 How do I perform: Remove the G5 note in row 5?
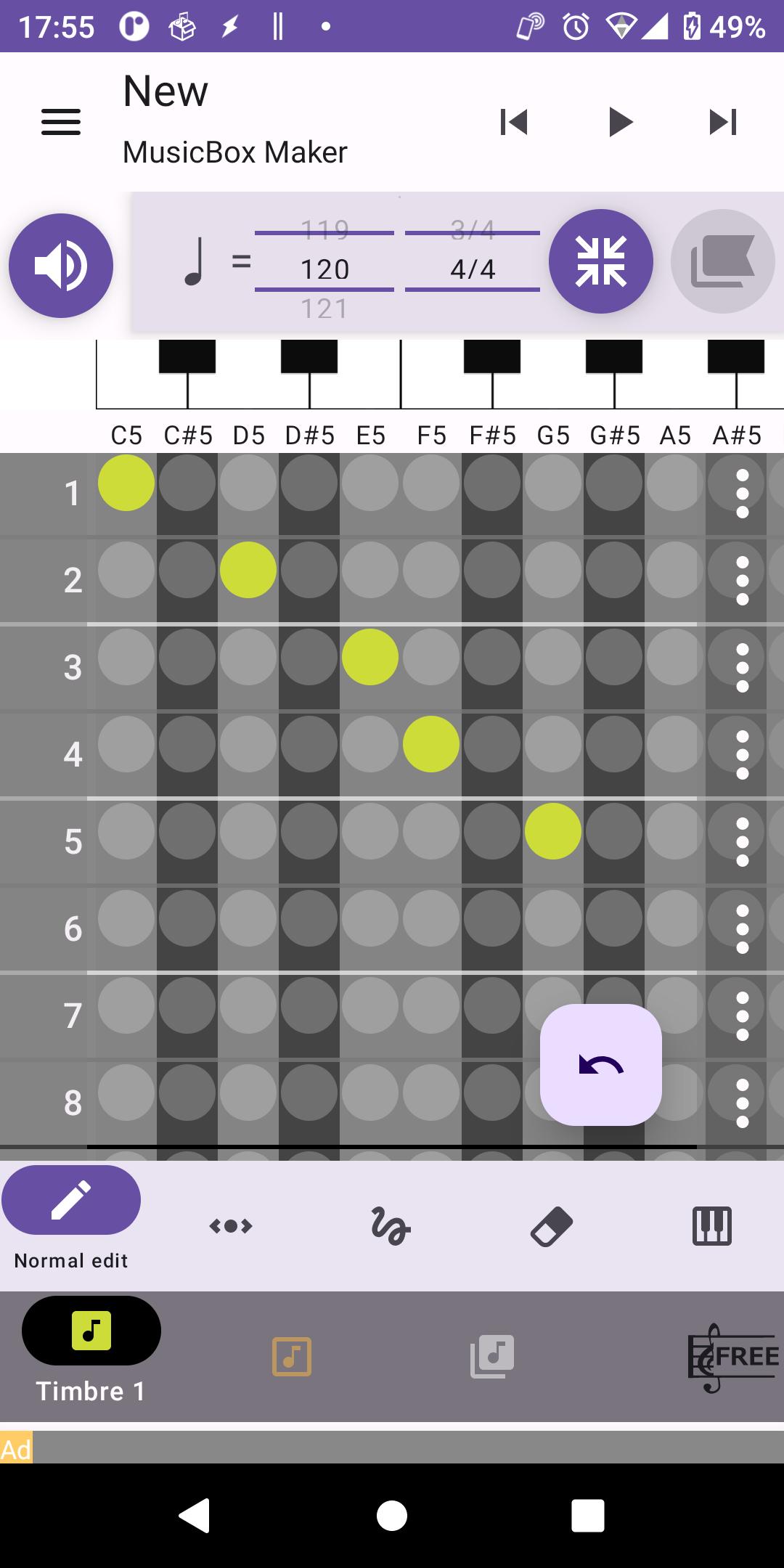click(553, 831)
